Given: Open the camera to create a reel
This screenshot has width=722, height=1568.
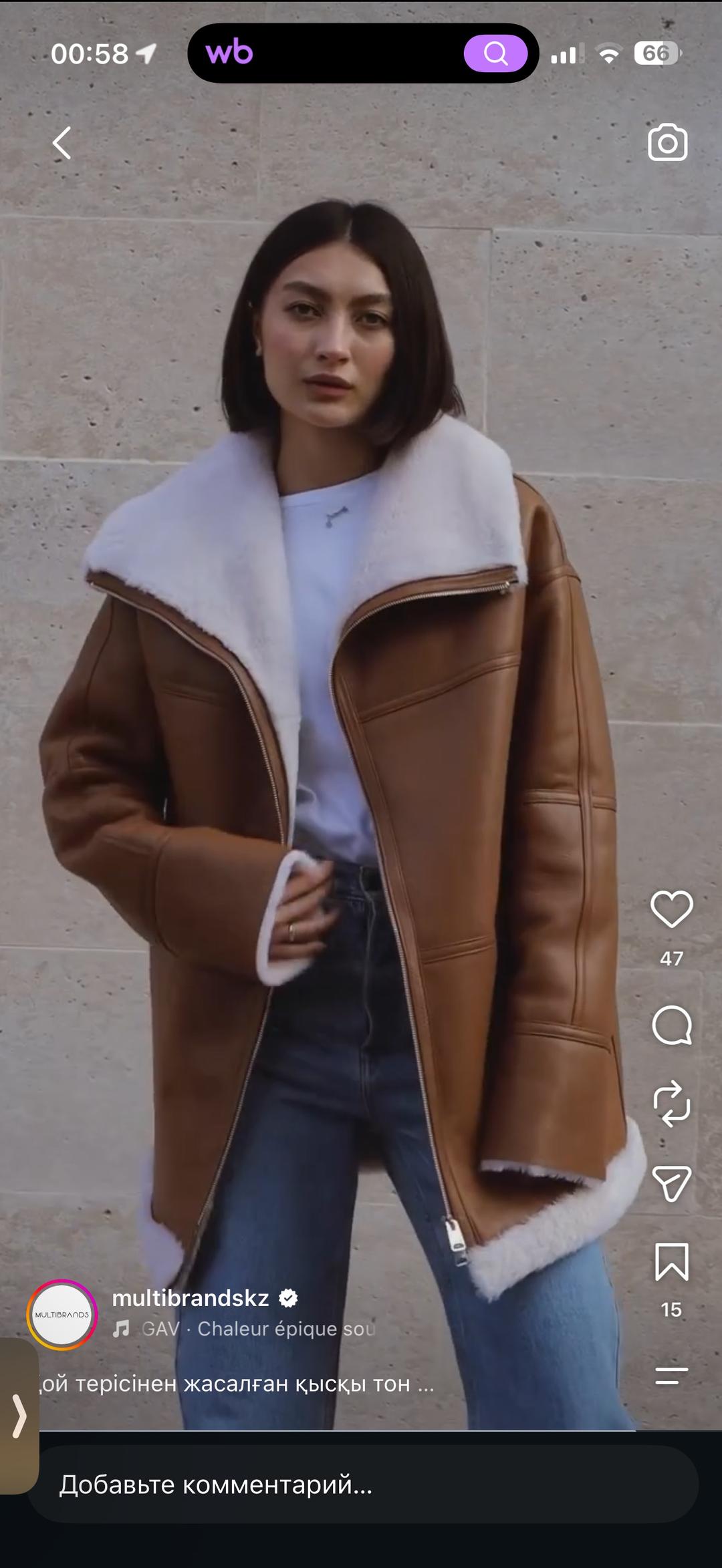Looking at the screenshot, I should coord(667,142).
